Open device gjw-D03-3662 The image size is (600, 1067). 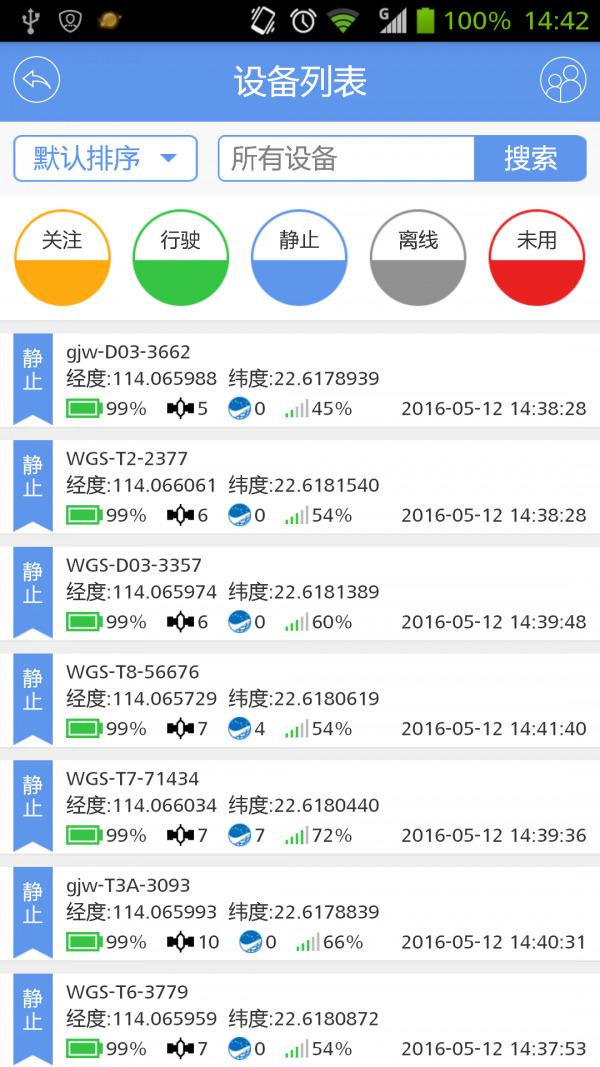pyautogui.click(x=300, y=380)
